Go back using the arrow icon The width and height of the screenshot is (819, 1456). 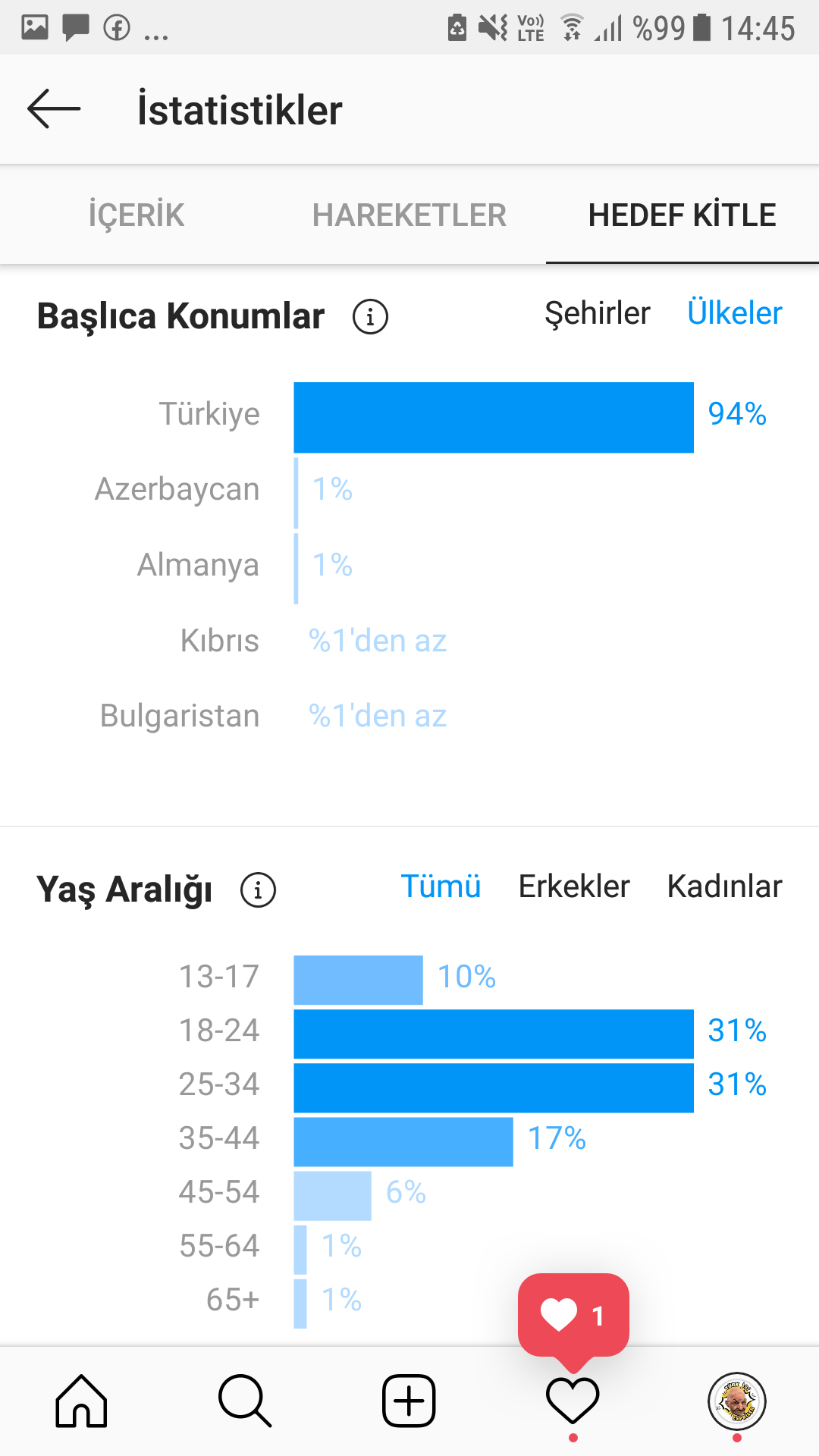pyautogui.click(x=54, y=108)
